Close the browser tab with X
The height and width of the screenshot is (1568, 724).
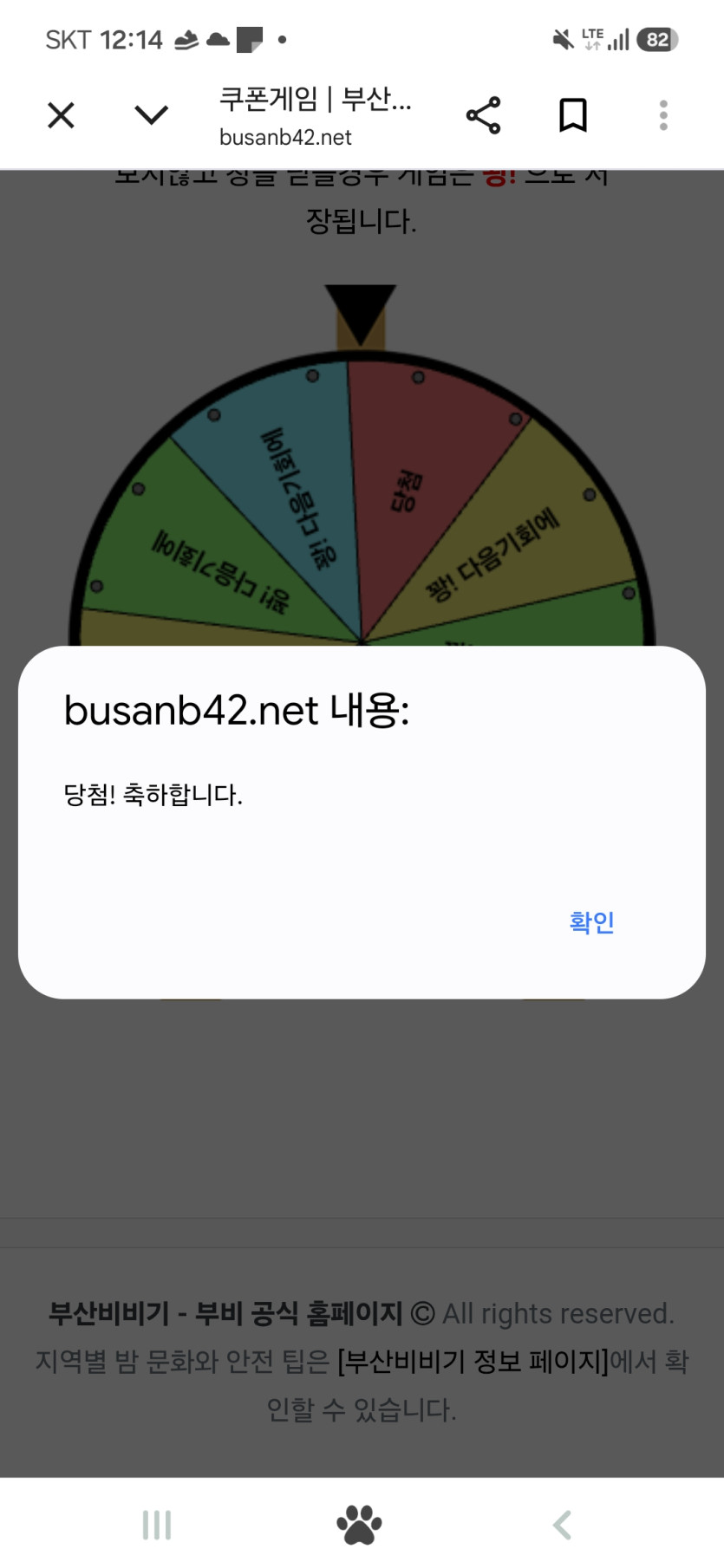pyautogui.click(x=61, y=115)
